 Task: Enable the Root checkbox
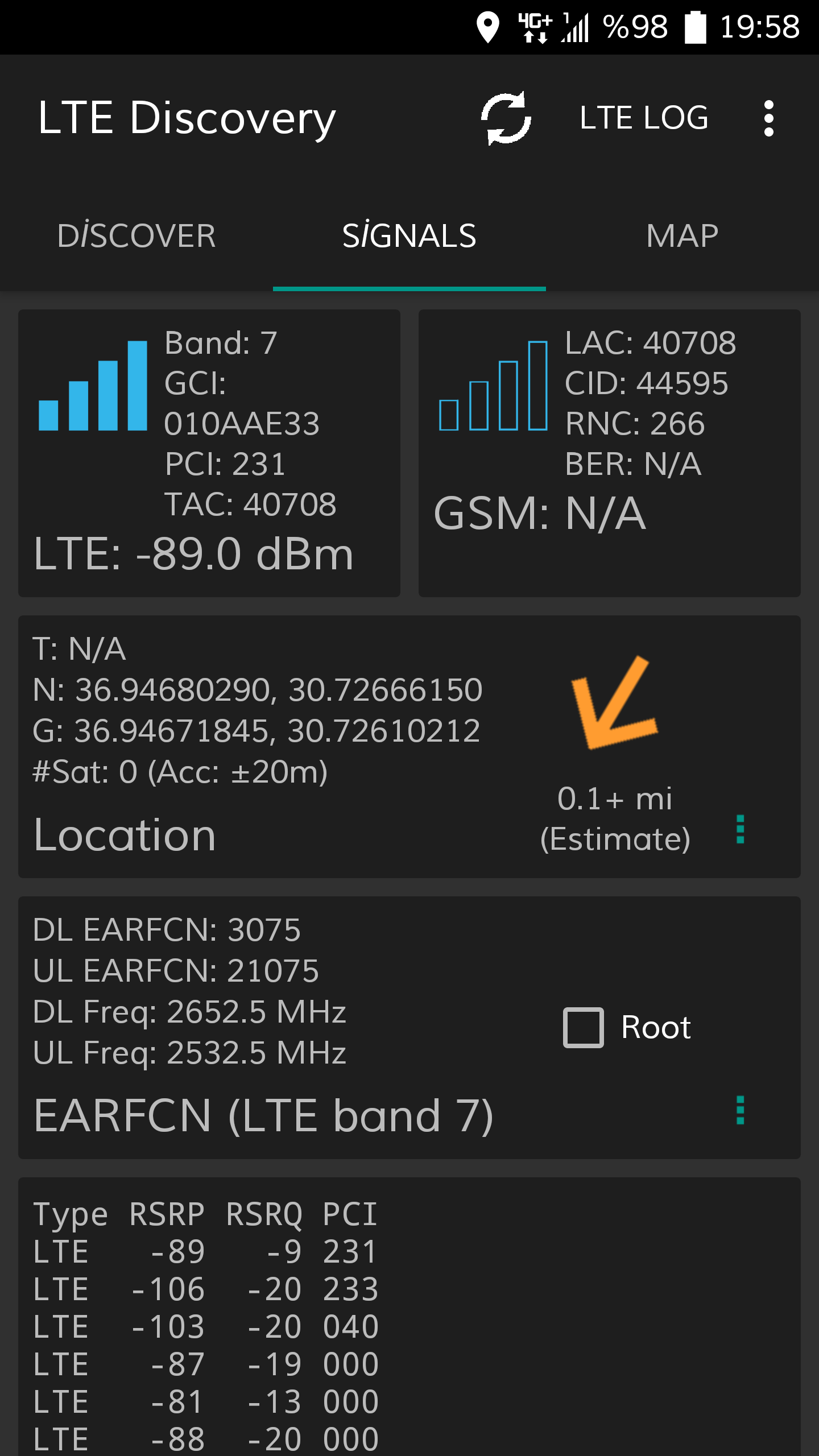[x=583, y=1028]
